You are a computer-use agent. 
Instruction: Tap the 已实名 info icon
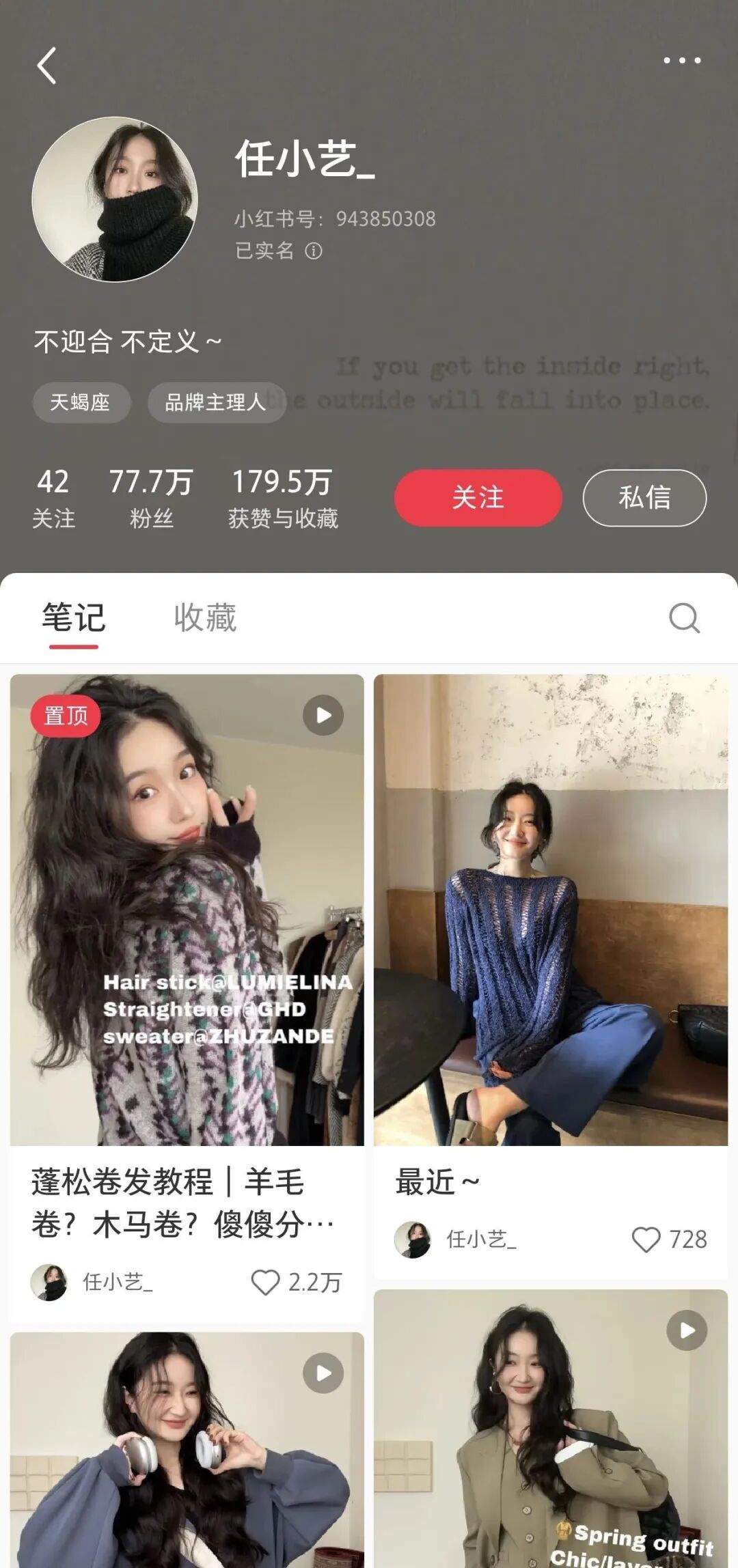click(314, 251)
